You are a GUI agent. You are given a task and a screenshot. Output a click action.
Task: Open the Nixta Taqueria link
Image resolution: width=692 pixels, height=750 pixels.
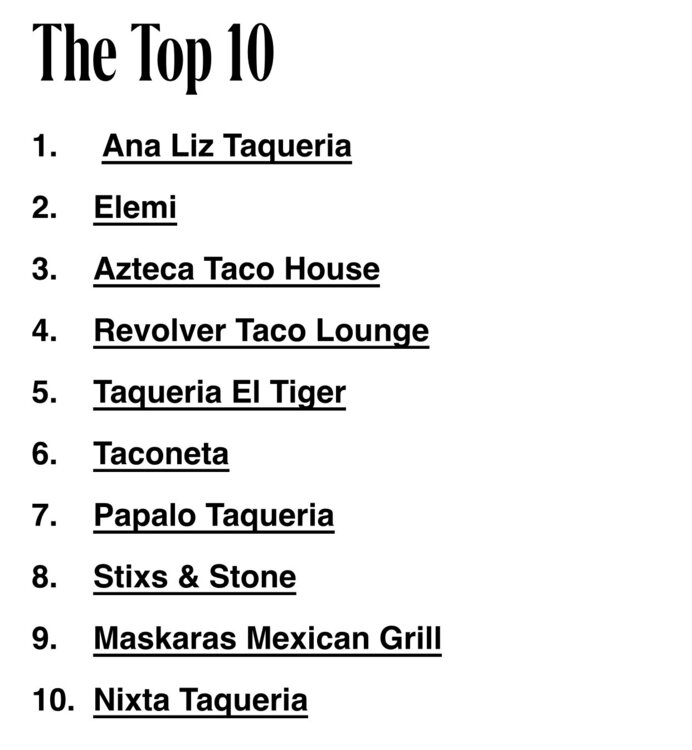coord(200,700)
